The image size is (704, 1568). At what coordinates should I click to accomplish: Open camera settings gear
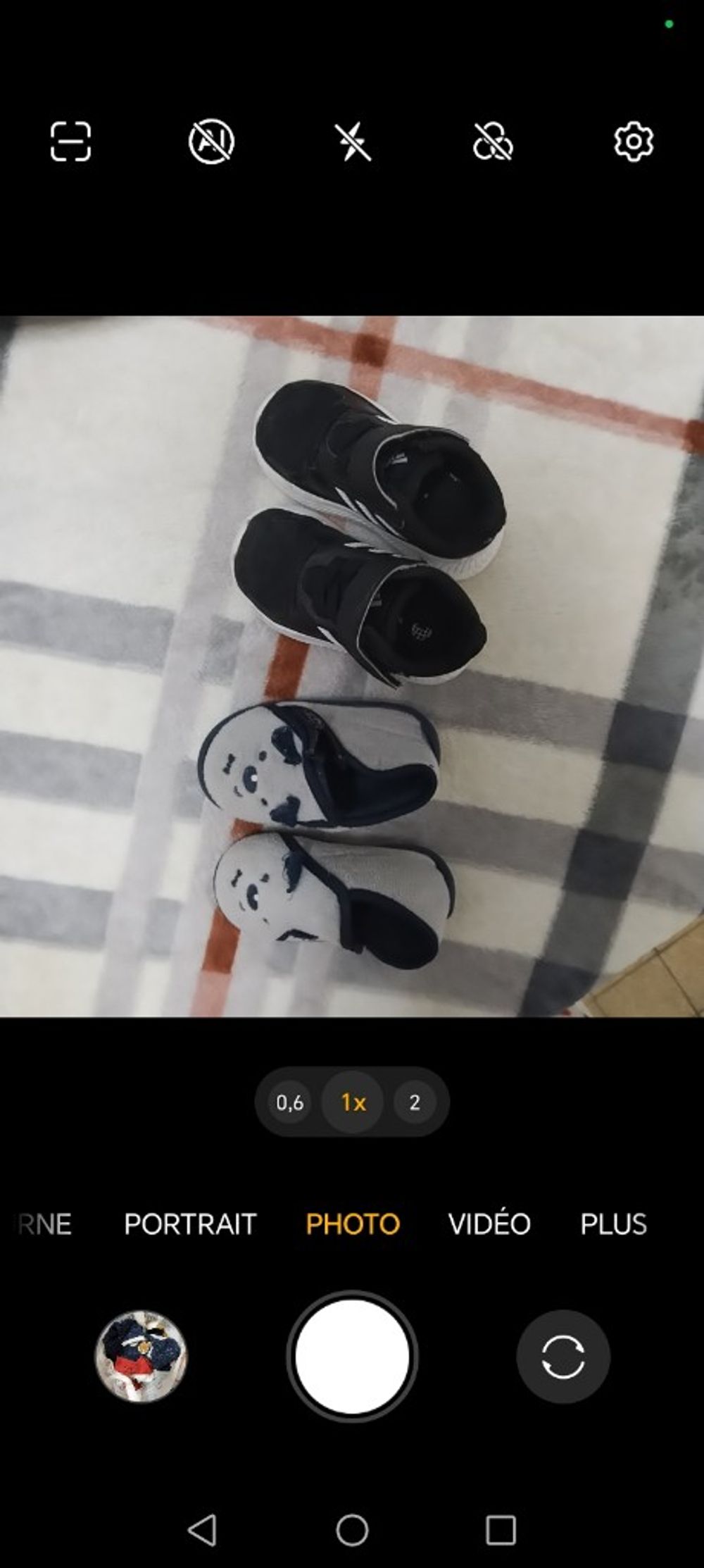click(634, 142)
